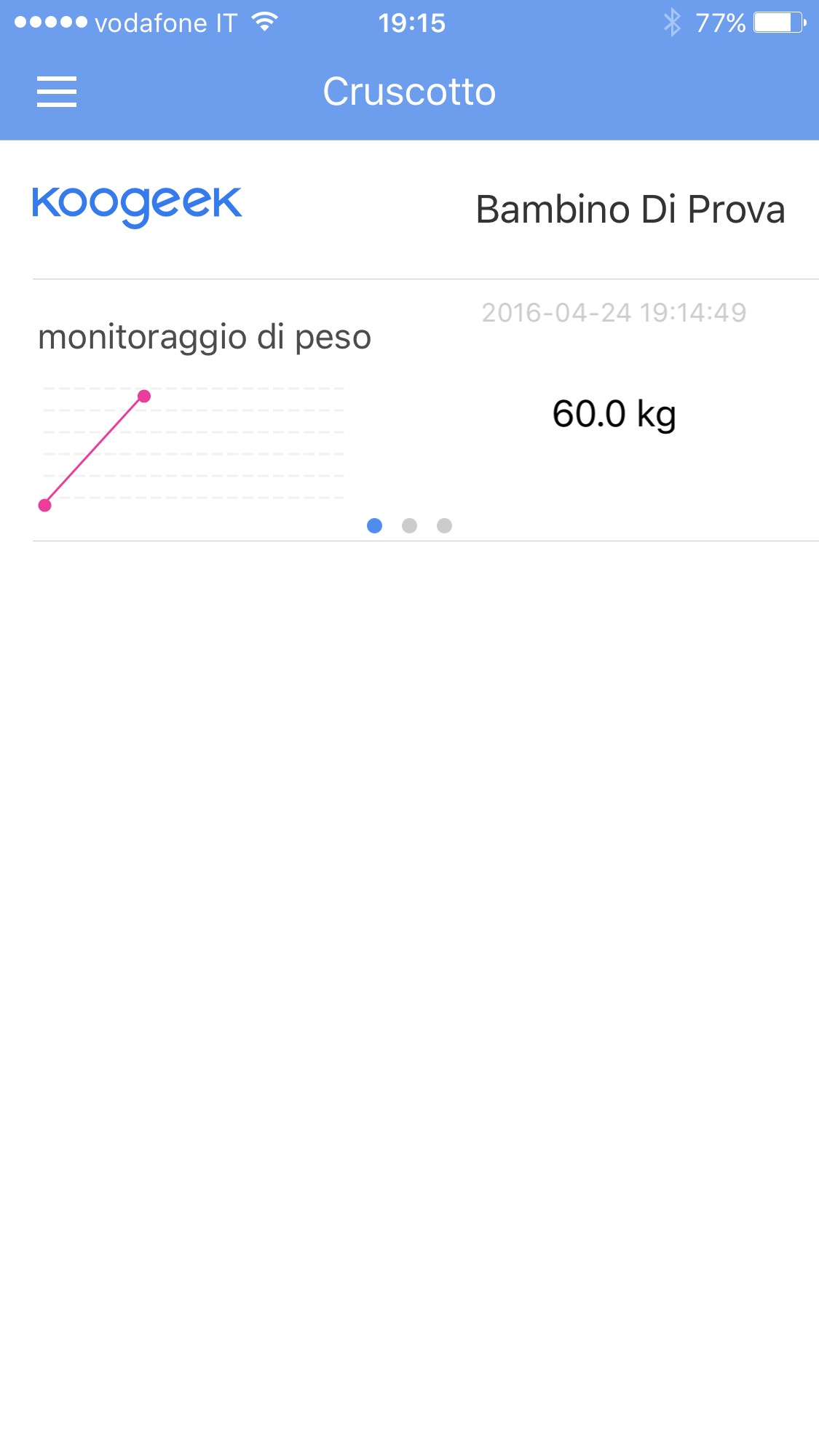Select the Bambino Di Prova profile
819x1456 pixels.
point(630,210)
